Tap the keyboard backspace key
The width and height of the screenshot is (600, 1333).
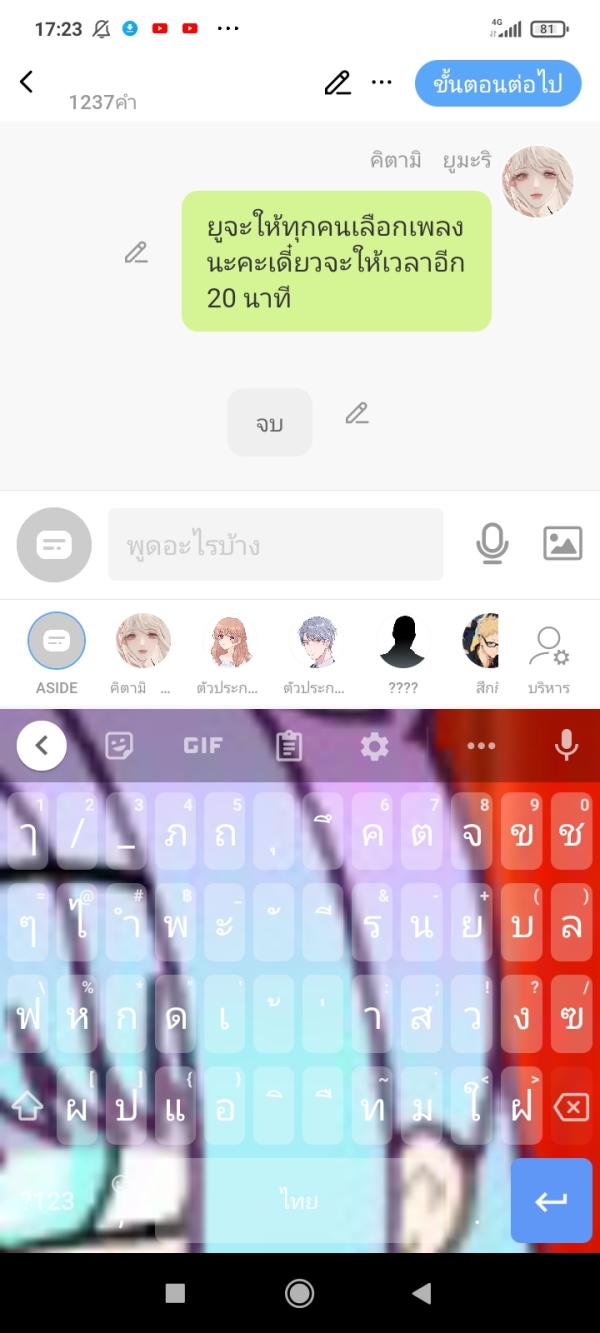570,1107
